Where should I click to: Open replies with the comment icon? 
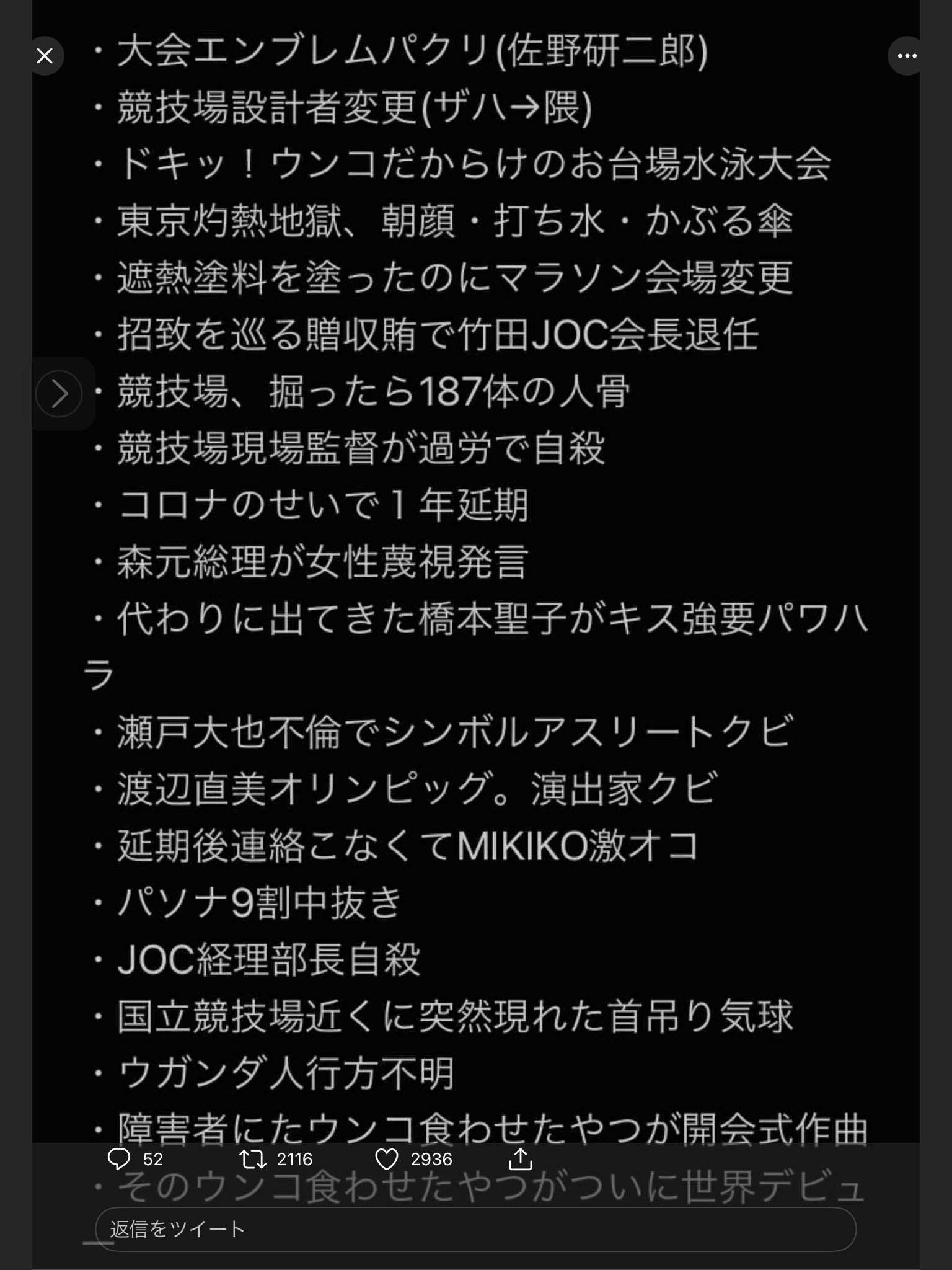[x=119, y=1159]
